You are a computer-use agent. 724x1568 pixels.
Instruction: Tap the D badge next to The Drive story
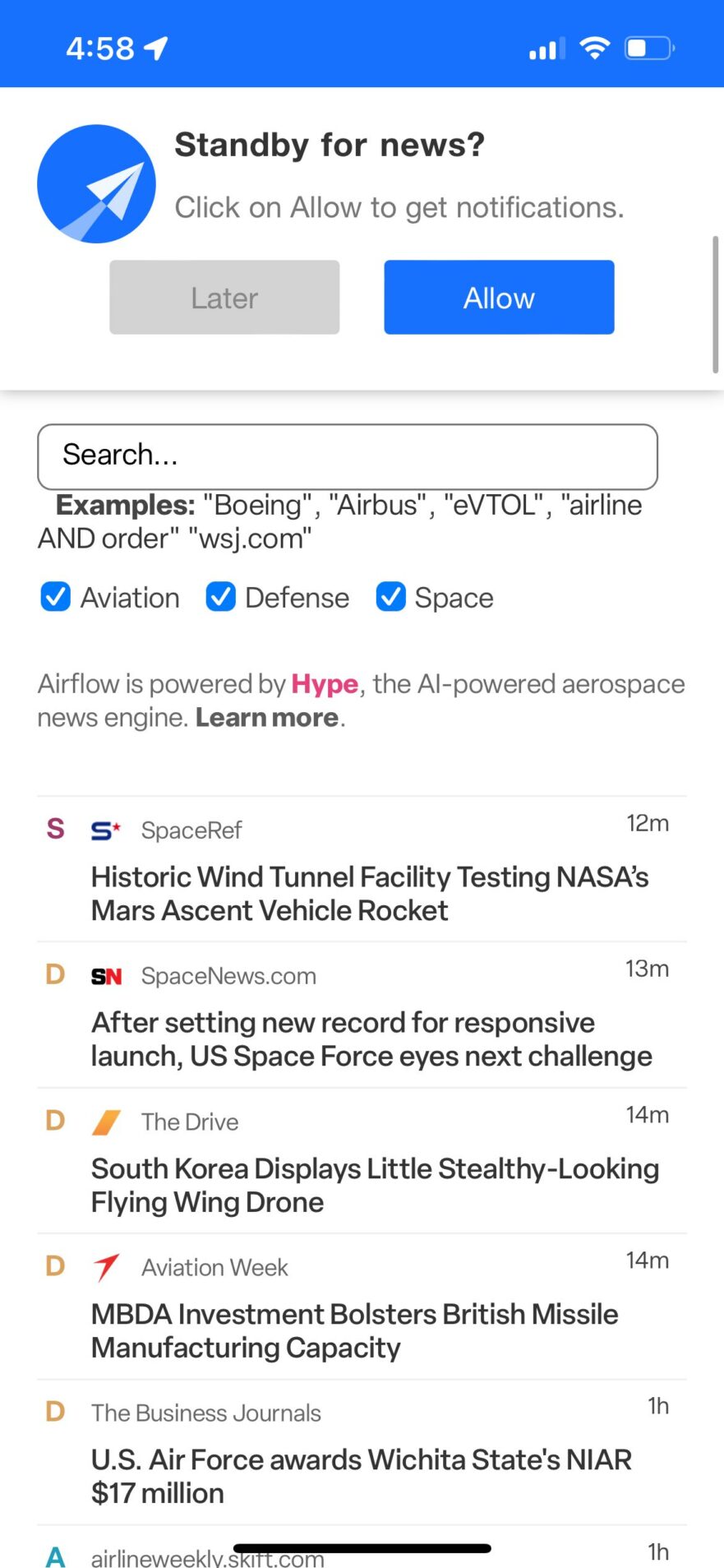54,1119
